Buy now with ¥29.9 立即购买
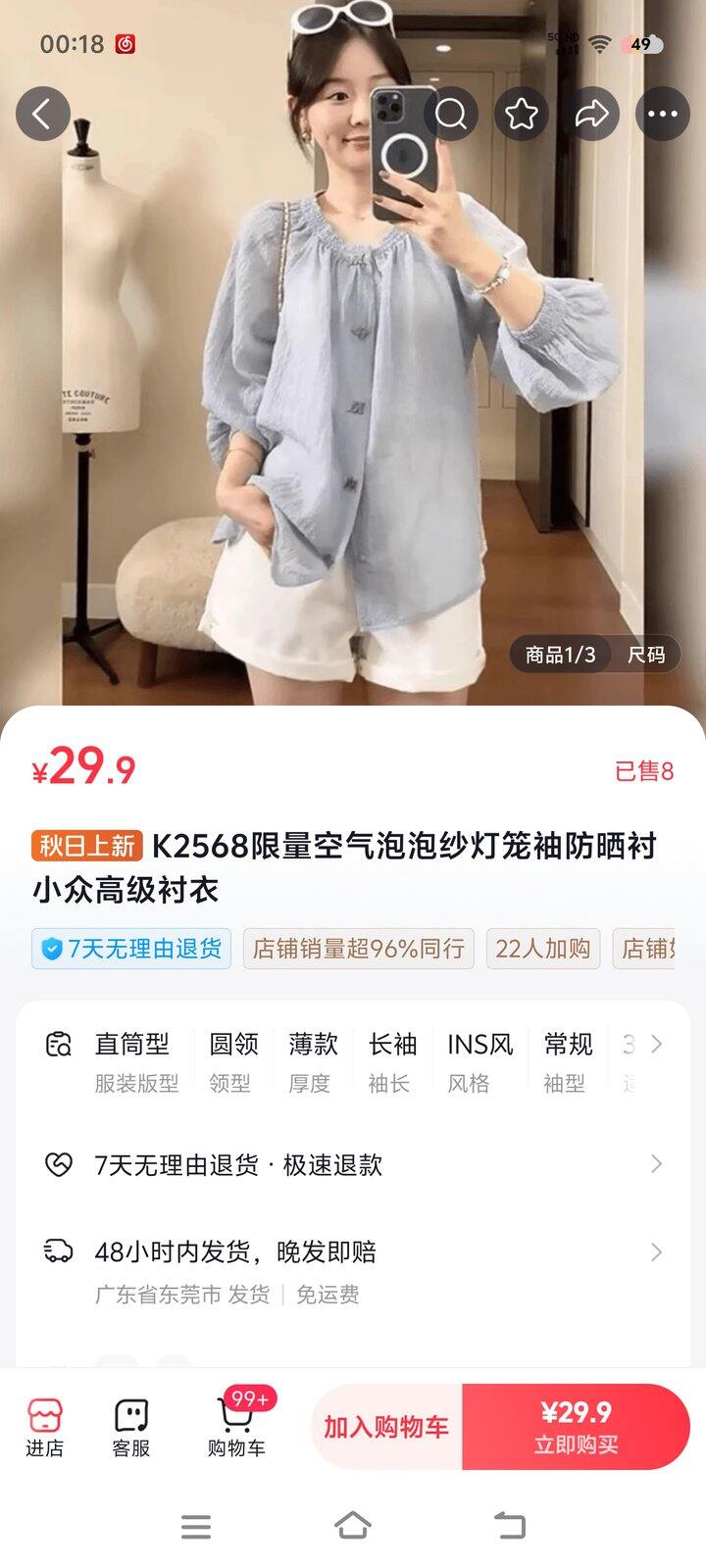The width and height of the screenshot is (706, 1568). [576, 1427]
